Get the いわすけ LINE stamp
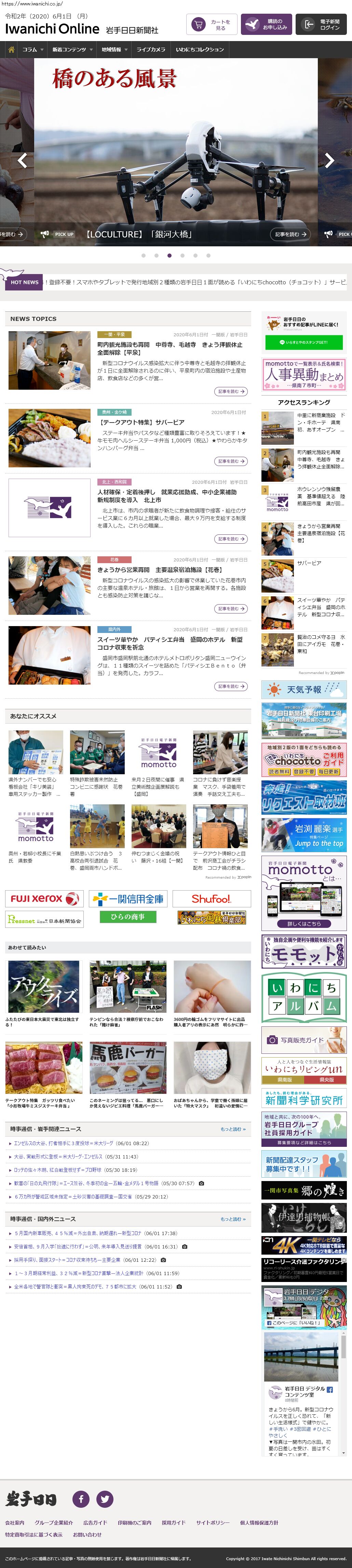Image resolution: width=352 pixels, height=1568 pixels. click(x=303, y=342)
